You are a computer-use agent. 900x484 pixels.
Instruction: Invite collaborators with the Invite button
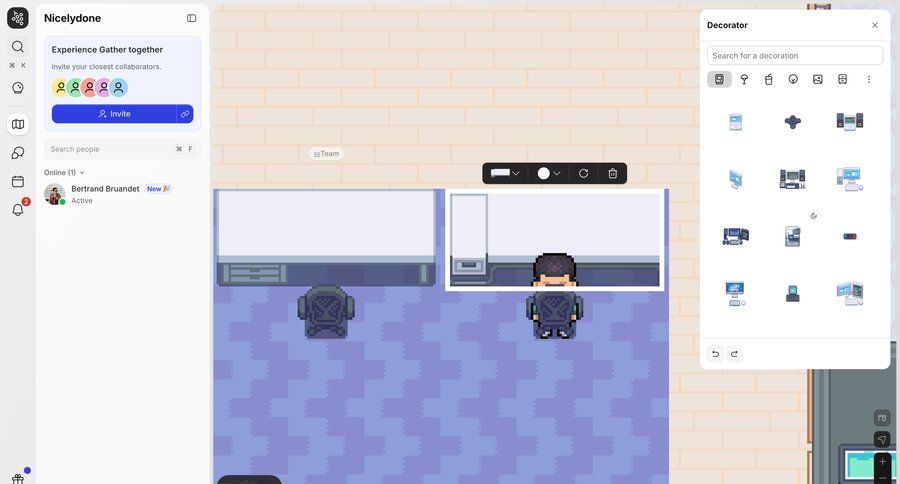pos(114,114)
